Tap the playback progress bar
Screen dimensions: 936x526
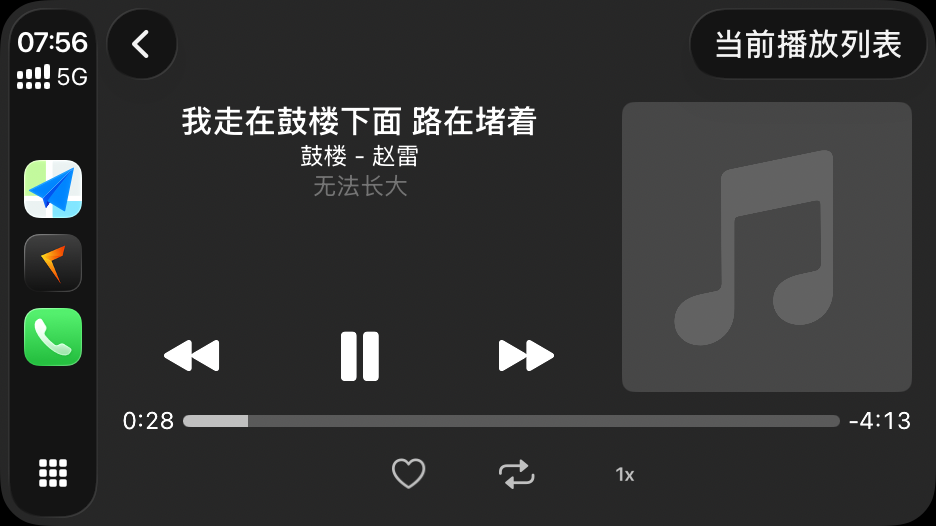(511, 421)
